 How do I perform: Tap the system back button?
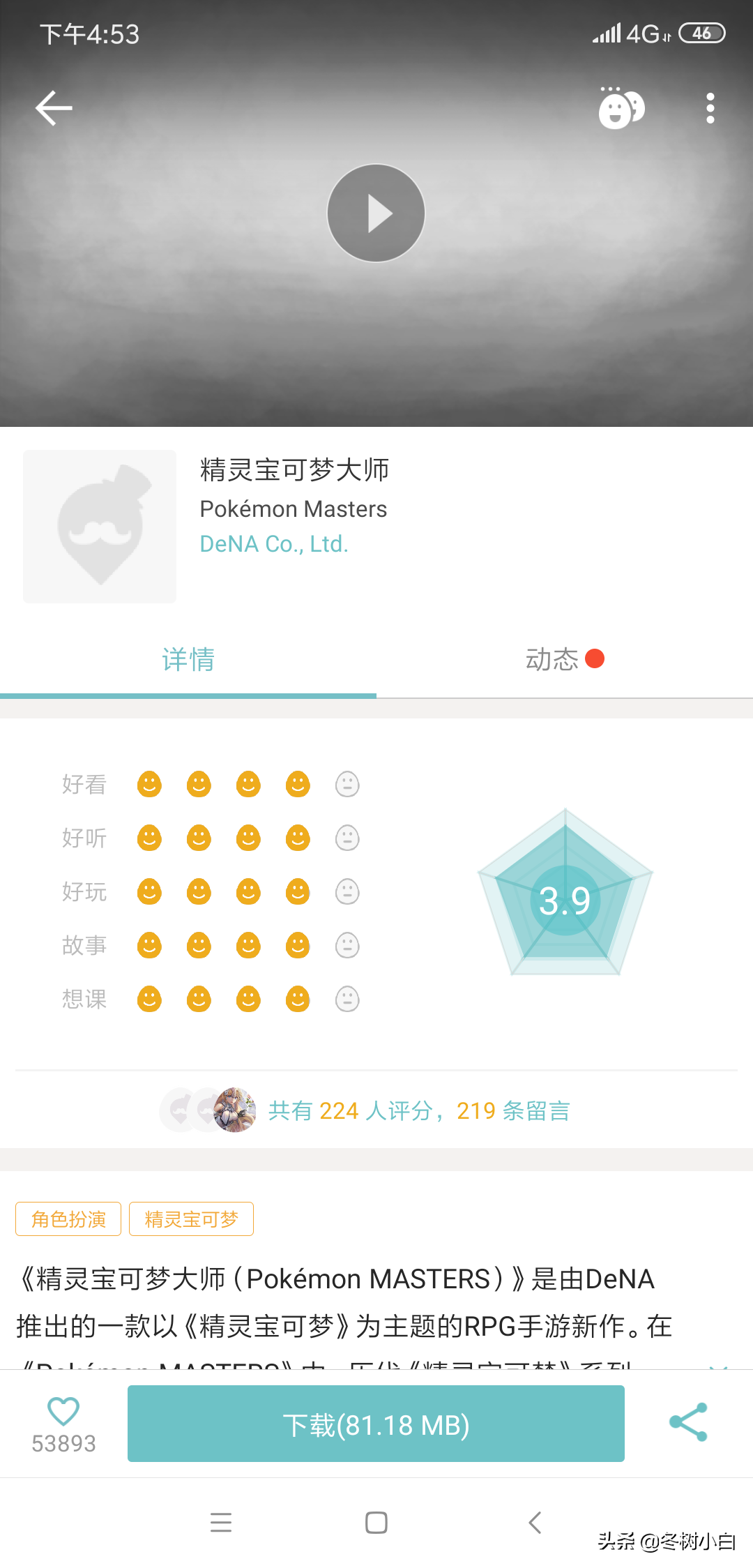tap(535, 1522)
